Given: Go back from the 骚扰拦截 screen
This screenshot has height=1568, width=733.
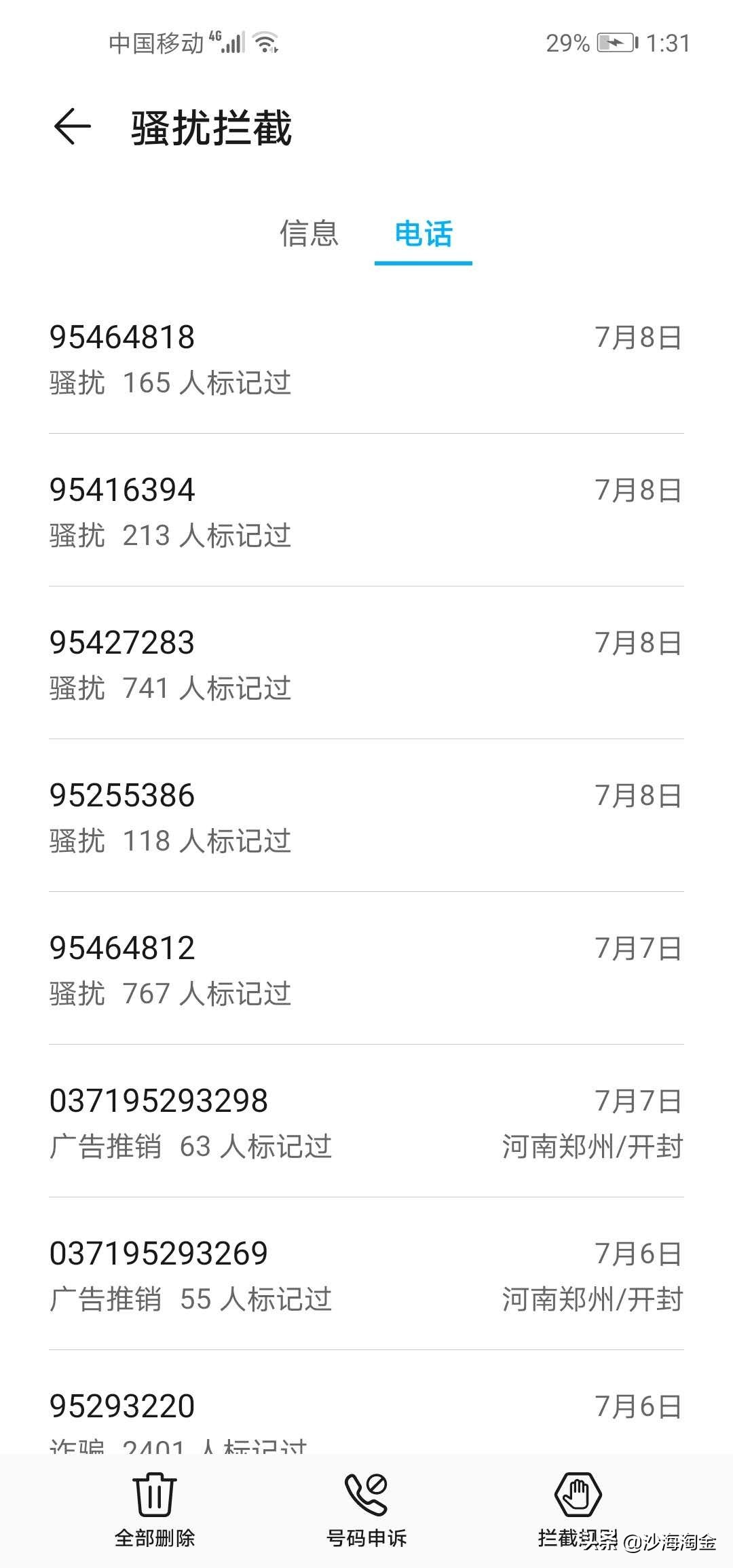Looking at the screenshot, I should 72,127.
